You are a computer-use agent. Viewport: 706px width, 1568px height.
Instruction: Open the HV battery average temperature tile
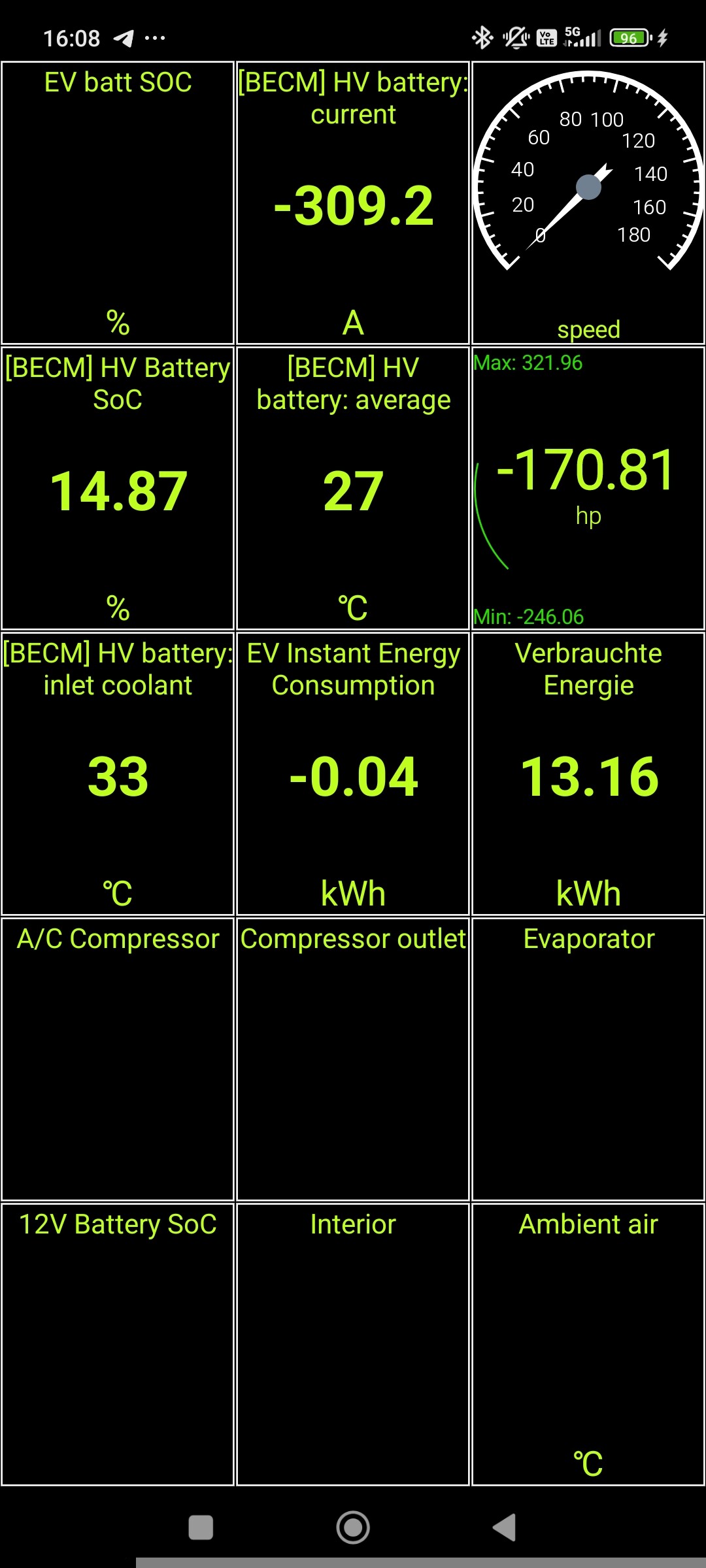pyautogui.click(x=353, y=489)
